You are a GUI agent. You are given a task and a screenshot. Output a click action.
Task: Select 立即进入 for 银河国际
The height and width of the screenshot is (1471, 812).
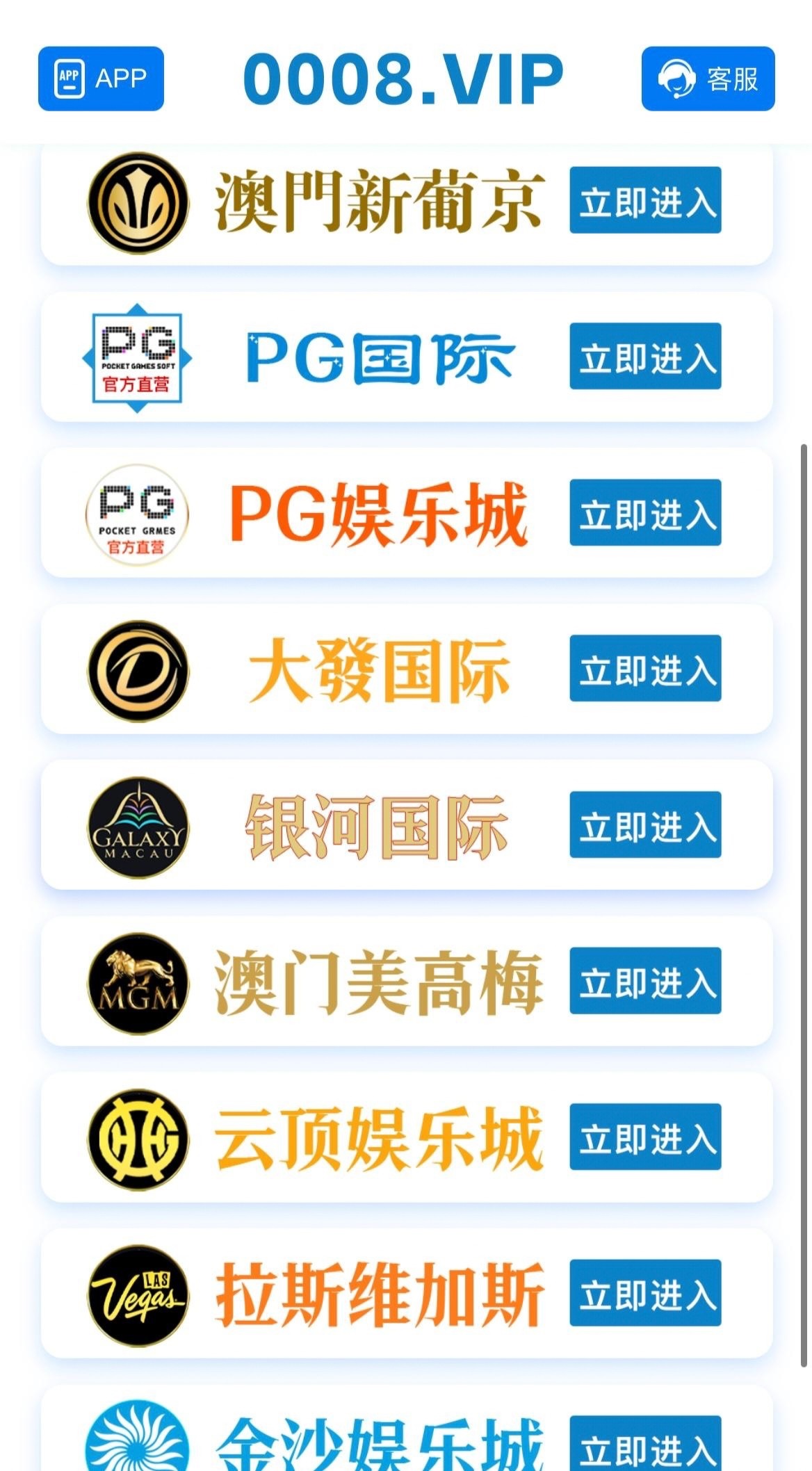[645, 824]
